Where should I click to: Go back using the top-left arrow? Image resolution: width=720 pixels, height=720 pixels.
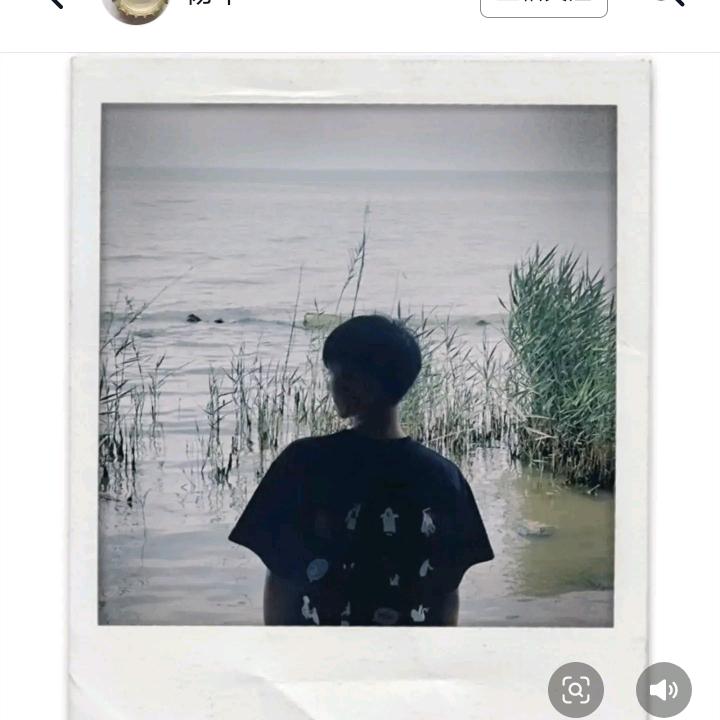pyautogui.click(x=55, y=3)
